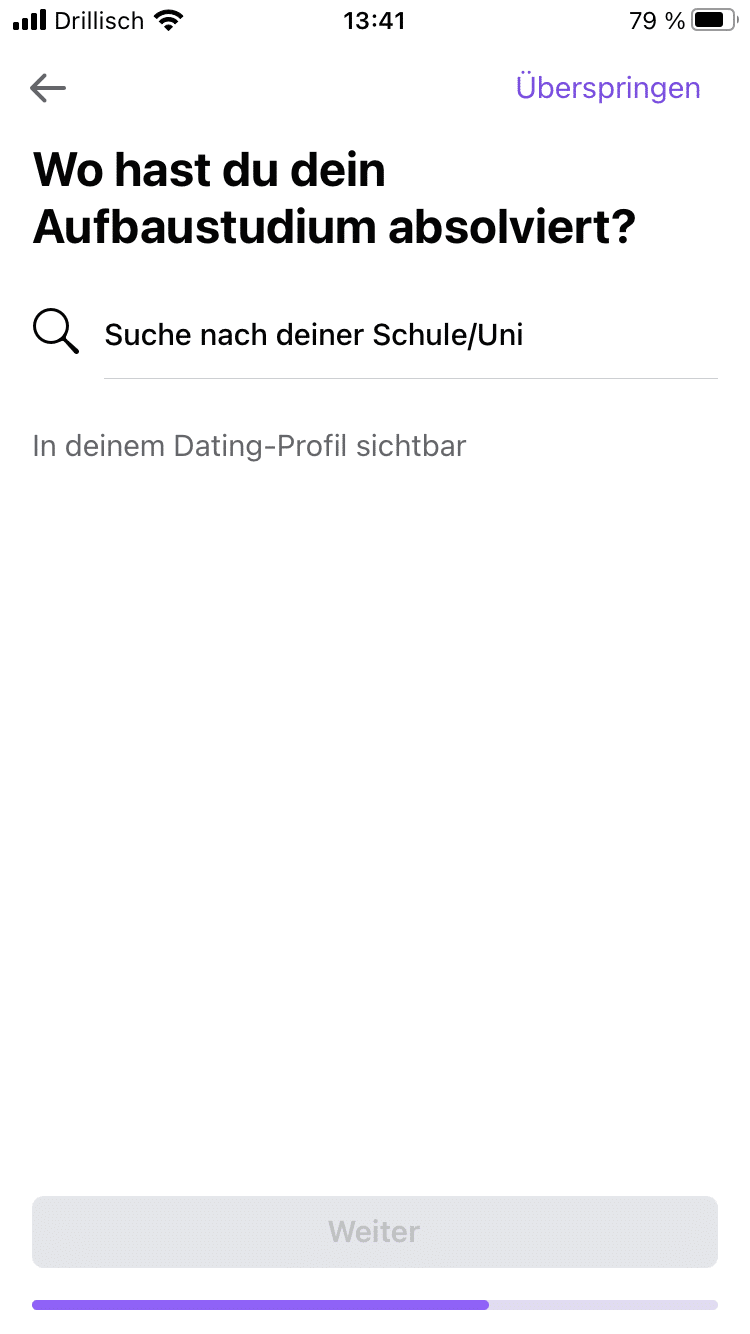
Task: Tap the Weiter button
Action: 374,1231
